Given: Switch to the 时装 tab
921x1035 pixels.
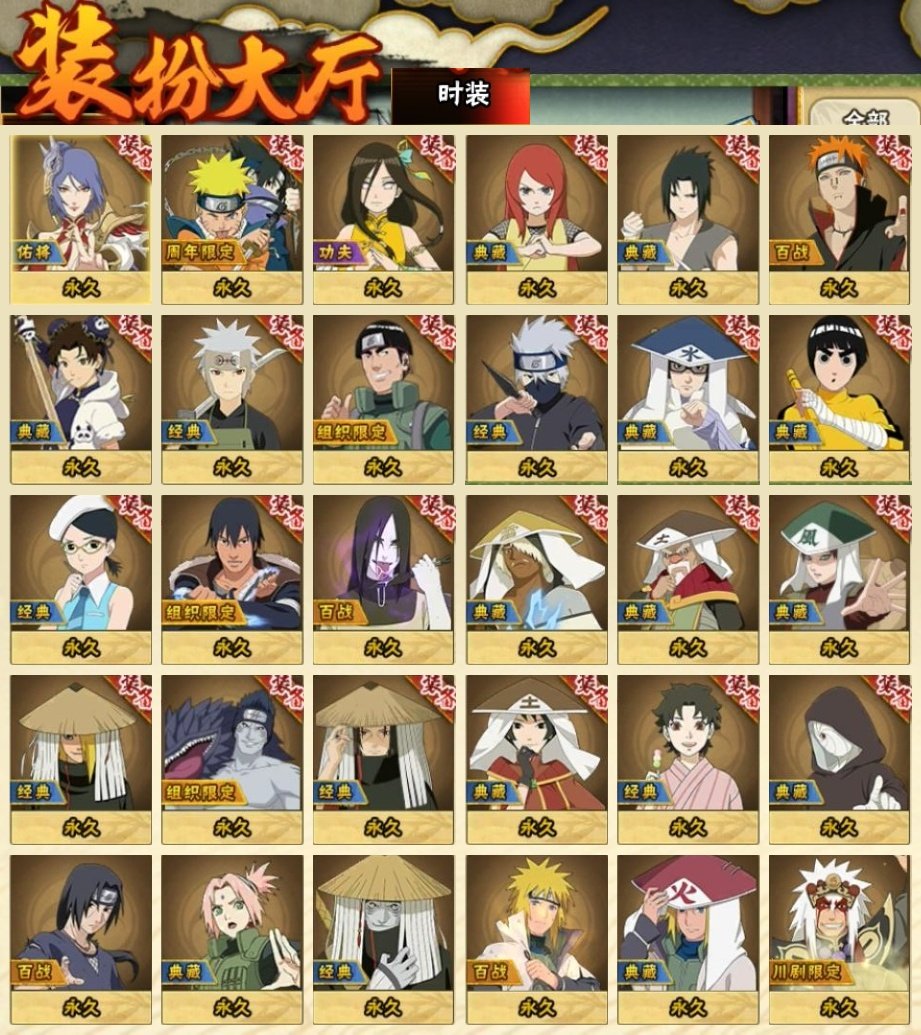Looking at the screenshot, I should pos(462,95).
